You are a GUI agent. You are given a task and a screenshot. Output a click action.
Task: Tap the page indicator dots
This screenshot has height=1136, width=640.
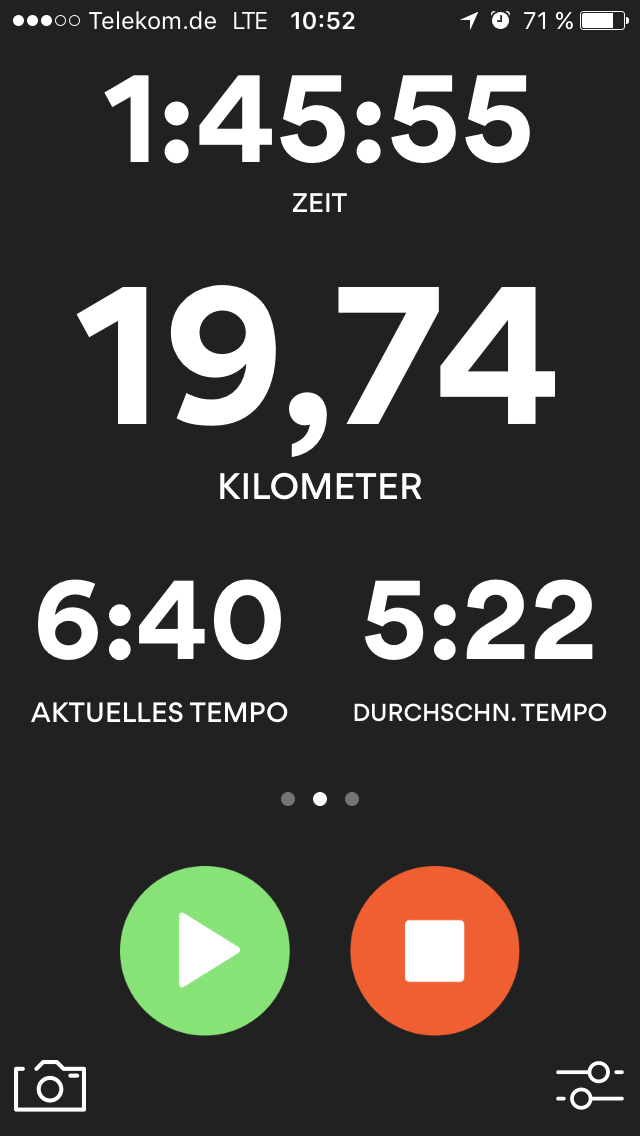click(x=320, y=799)
